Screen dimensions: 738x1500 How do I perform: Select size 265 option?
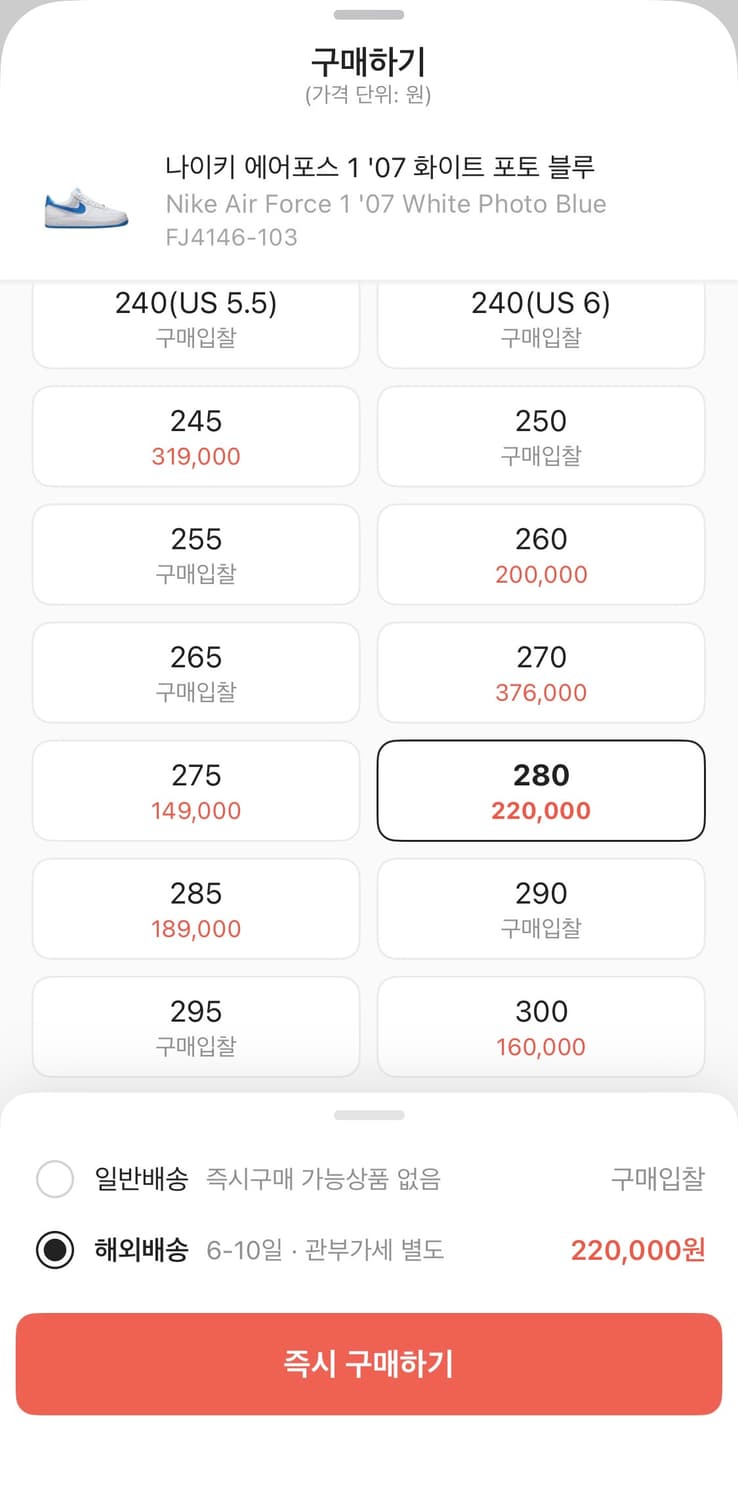click(x=195, y=672)
